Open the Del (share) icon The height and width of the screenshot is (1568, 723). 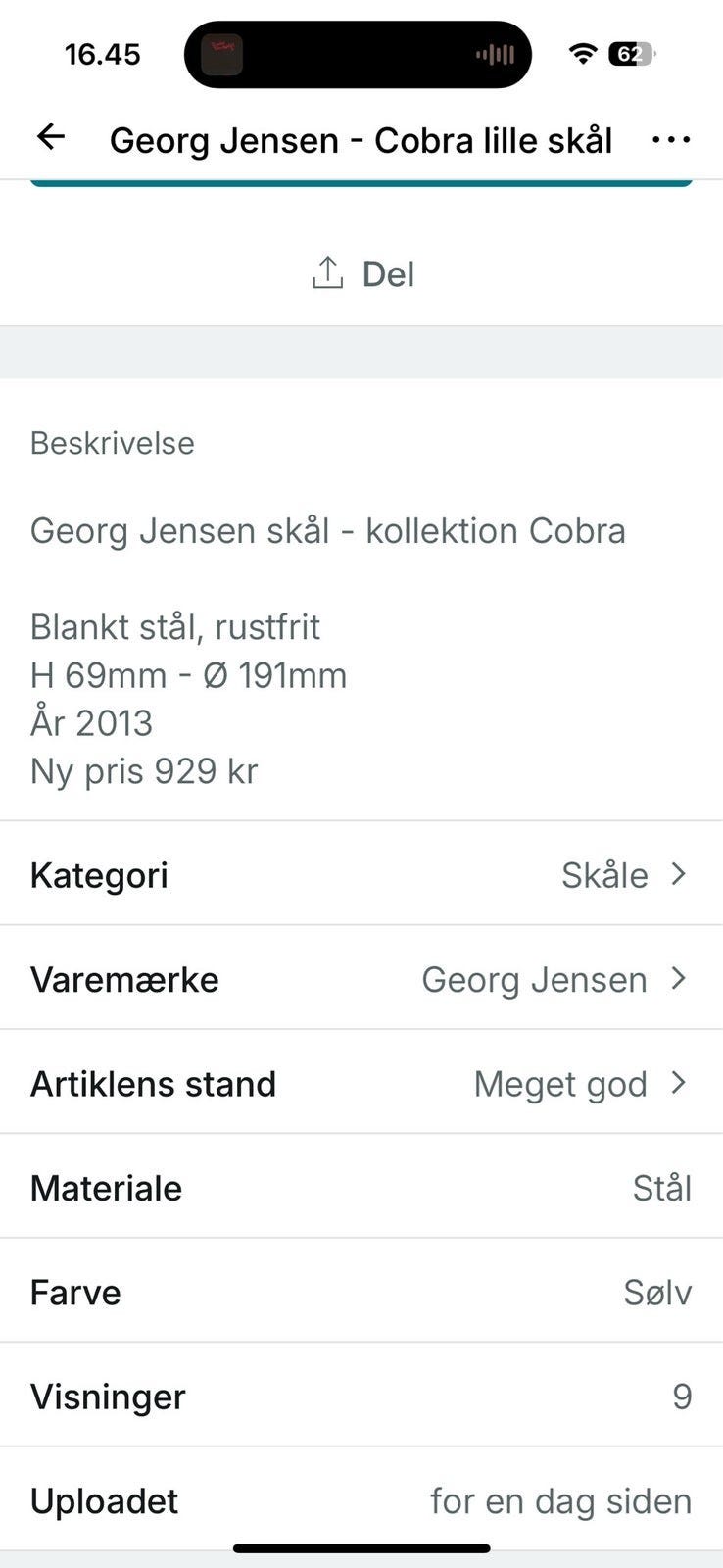click(x=327, y=273)
